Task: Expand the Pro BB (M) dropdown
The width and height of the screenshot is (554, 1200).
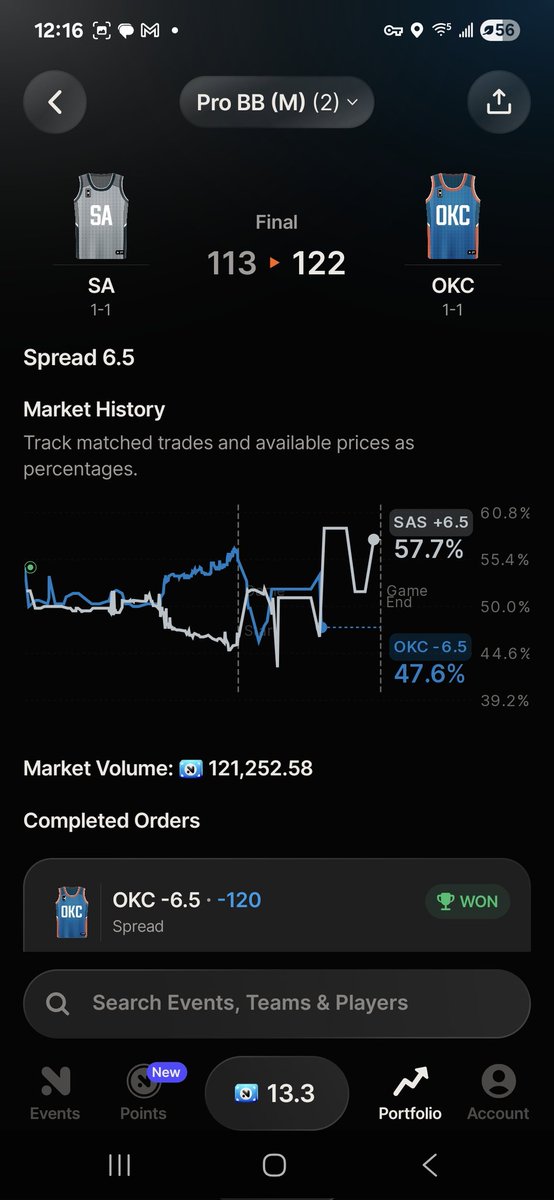Action: coord(276,102)
